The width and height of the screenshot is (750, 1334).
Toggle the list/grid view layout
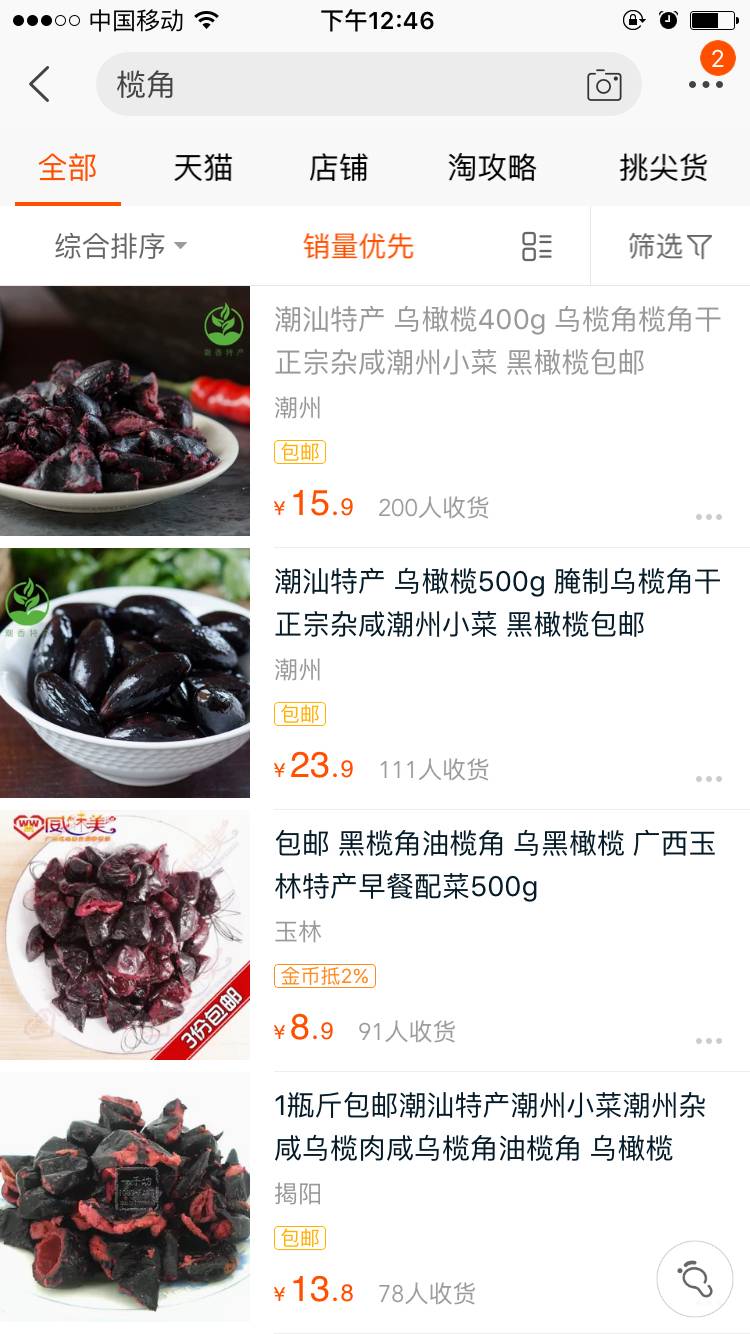pyautogui.click(x=537, y=246)
